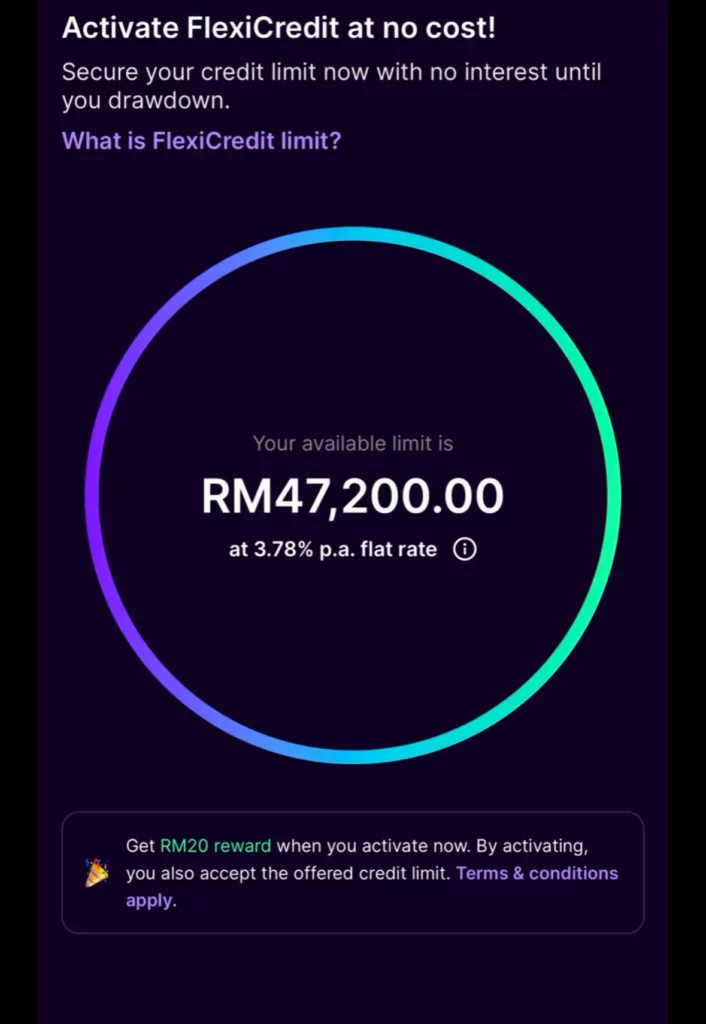The width and height of the screenshot is (706, 1024).
Task: Open the 'What is FlexiCredit limit?' link
Action: coord(201,140)
